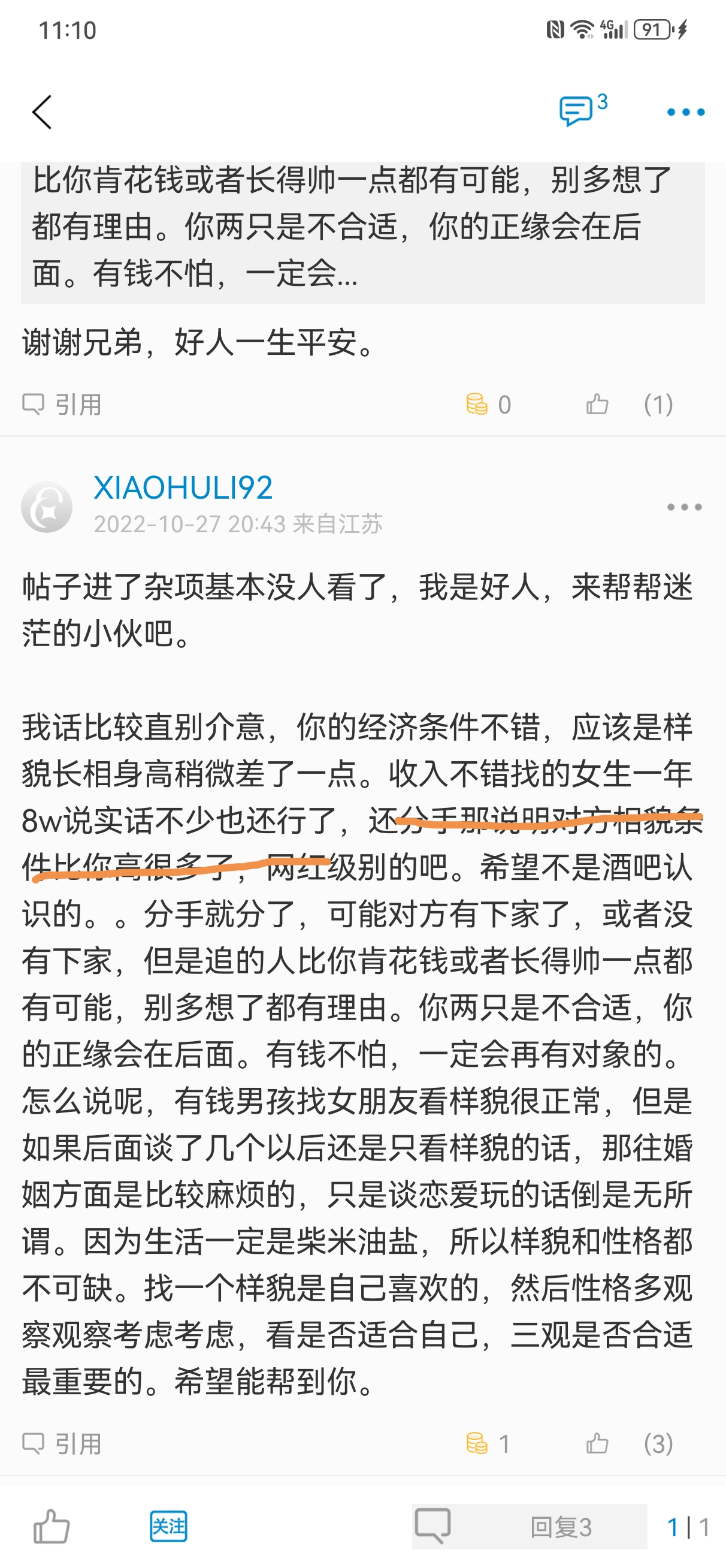
Task: Like the thread from the bottom bar
Action: pos(52,1527)
